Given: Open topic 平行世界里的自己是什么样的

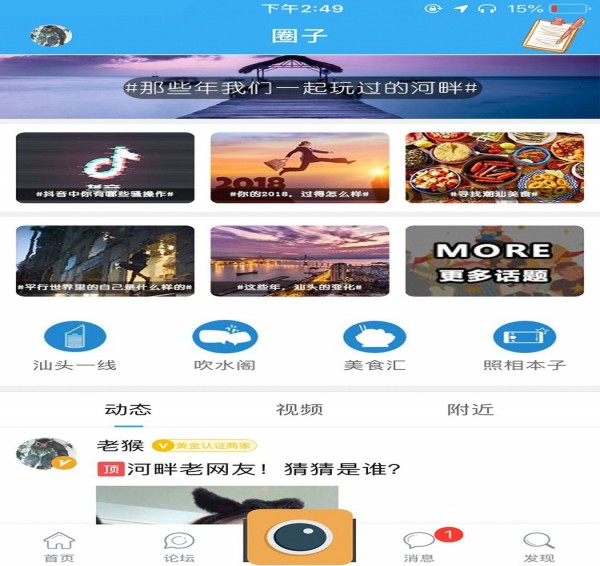Looking at the screenshot, I should 105,260.
